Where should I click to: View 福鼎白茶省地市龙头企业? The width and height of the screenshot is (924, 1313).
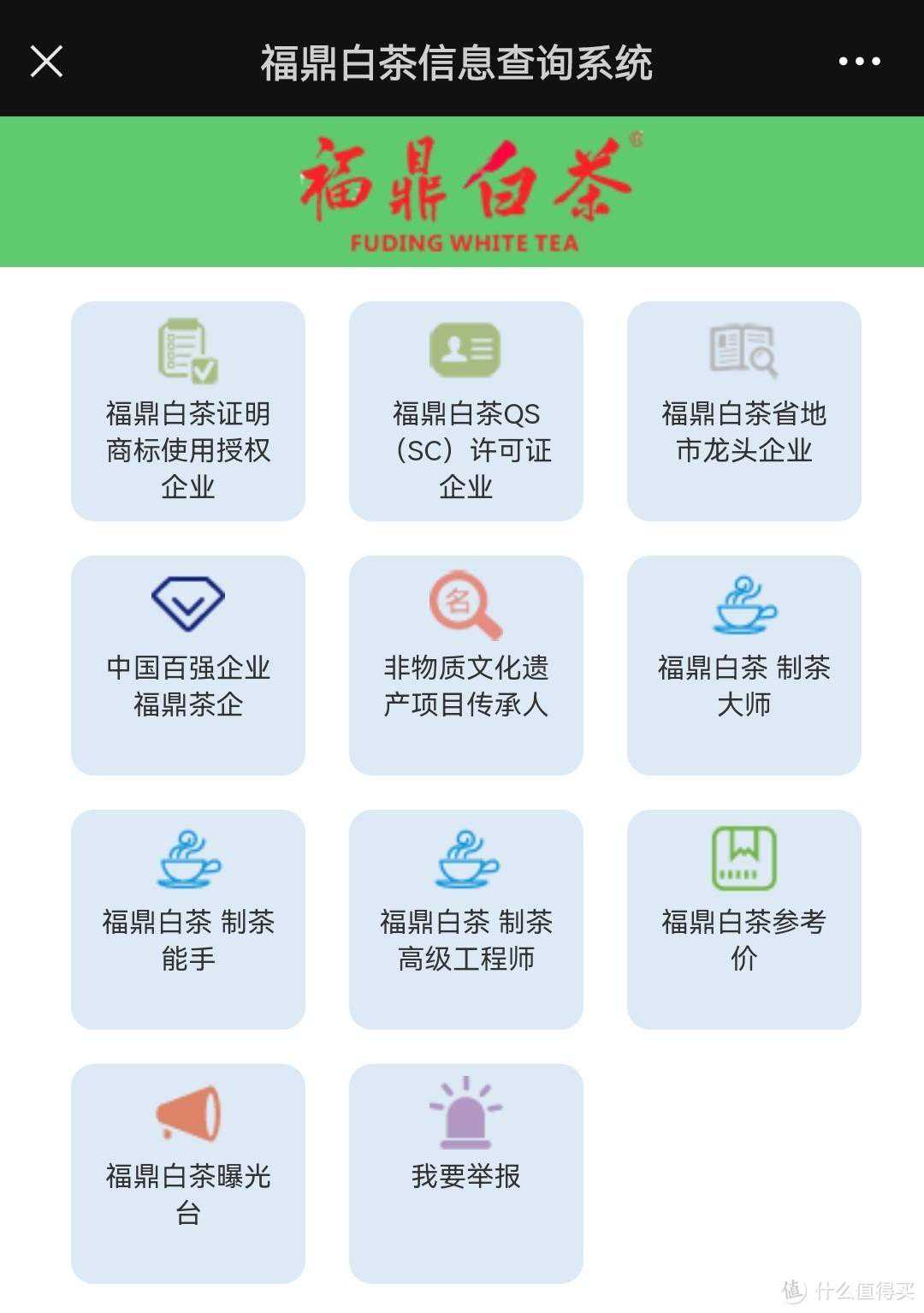click(743, 411)
